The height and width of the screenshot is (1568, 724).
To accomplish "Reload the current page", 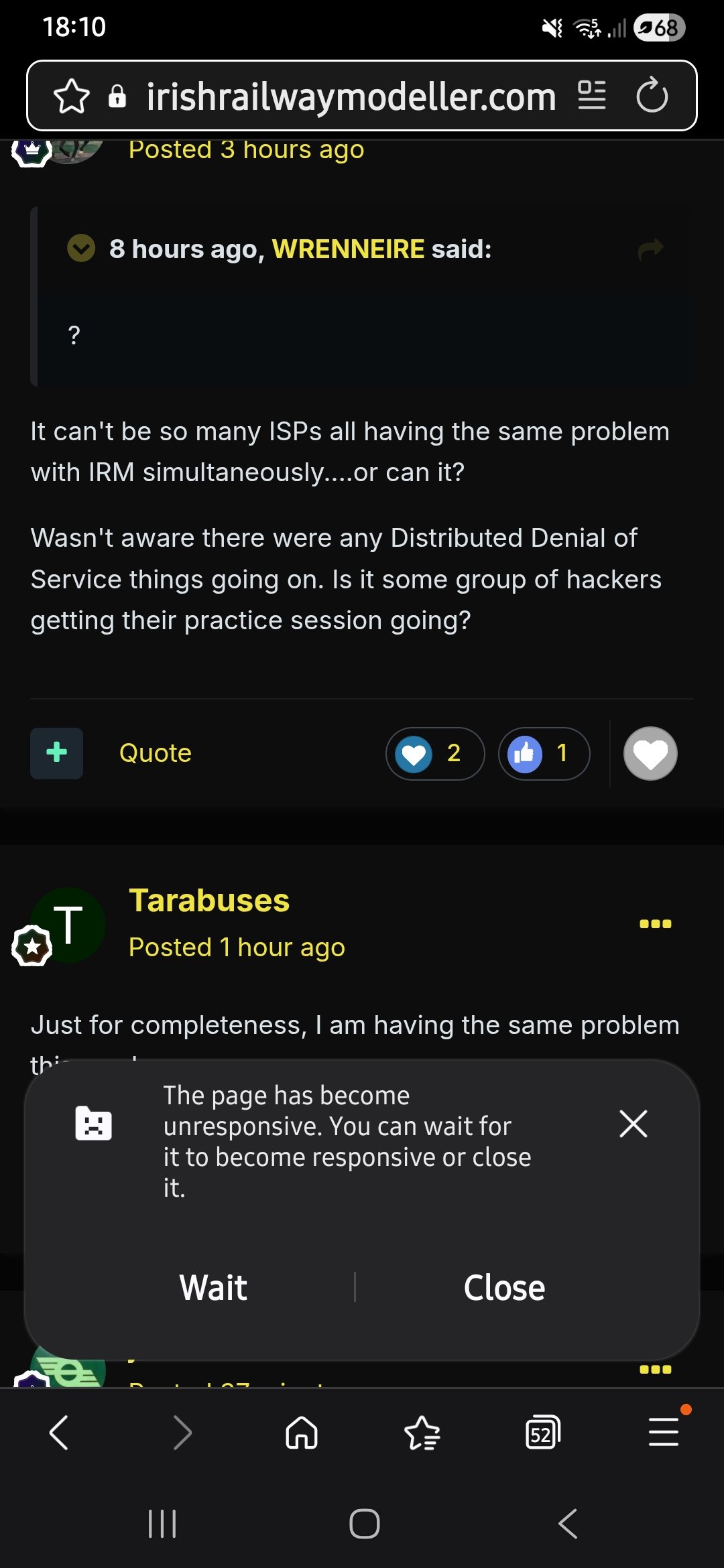I will coord(652,95).
